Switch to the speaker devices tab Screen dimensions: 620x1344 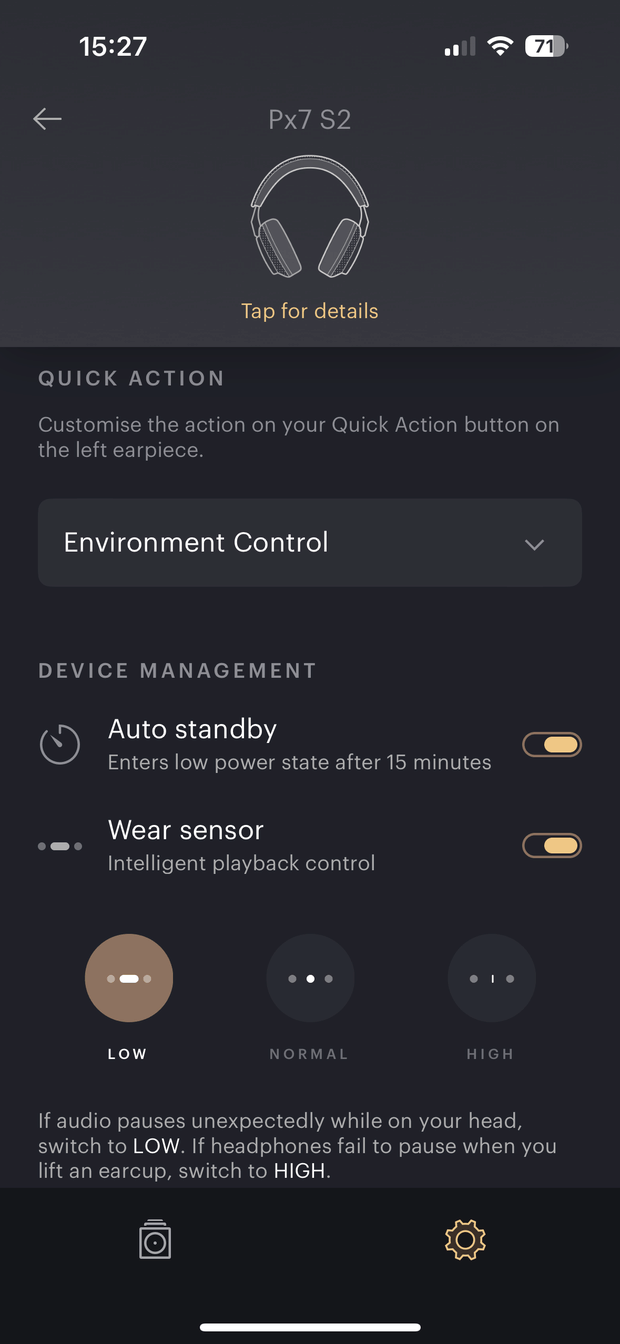coord(155,1240)
